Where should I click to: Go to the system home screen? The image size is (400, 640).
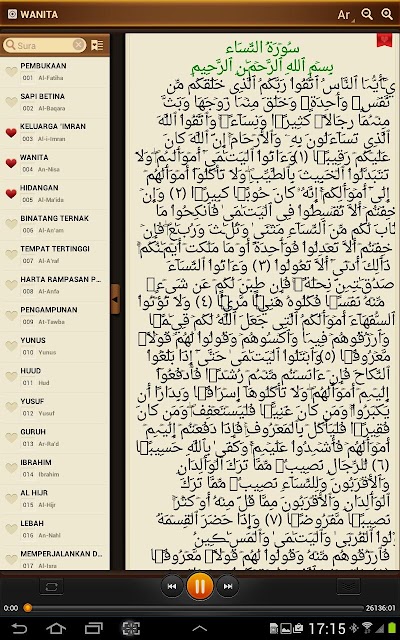point(56,628)
